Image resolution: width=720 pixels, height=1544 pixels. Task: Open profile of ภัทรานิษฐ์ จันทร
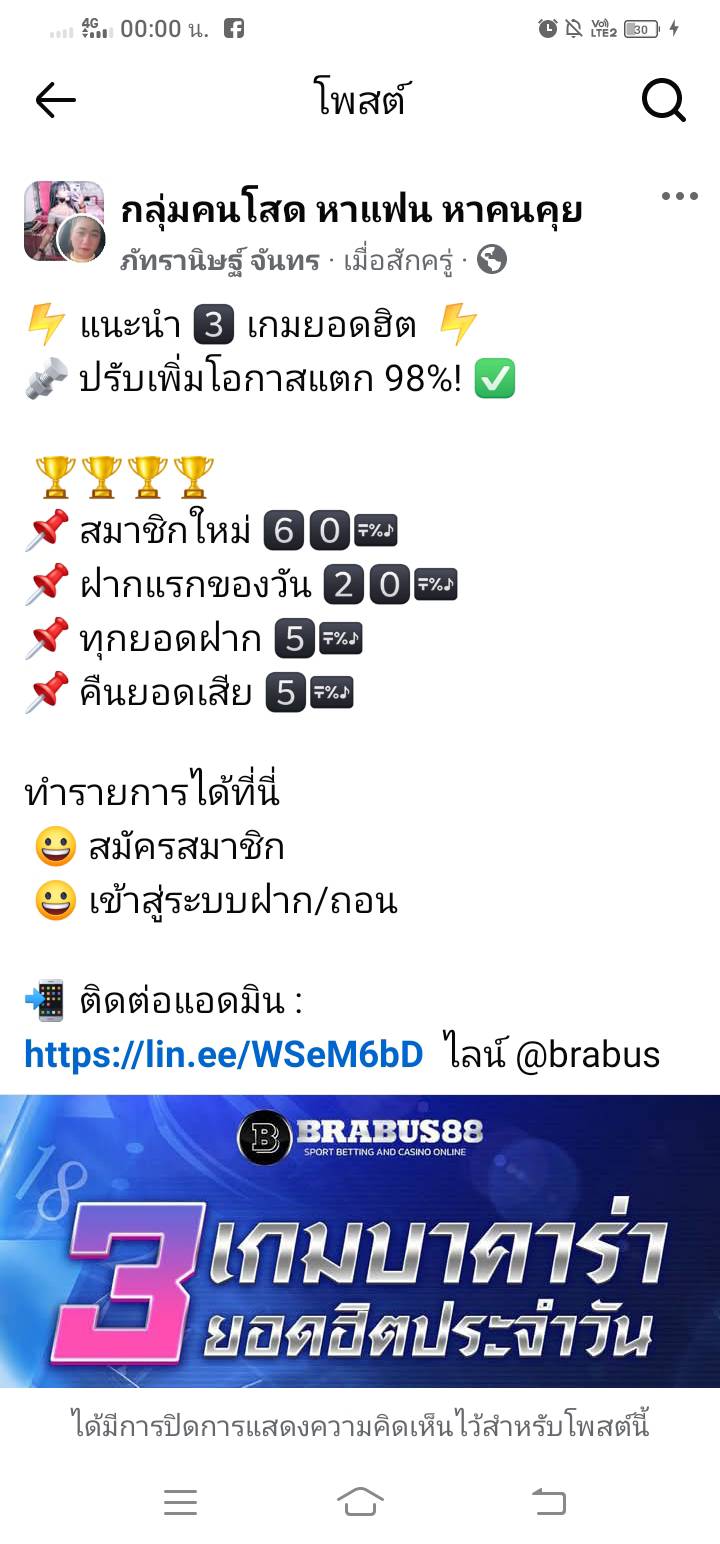pos(219,261)
